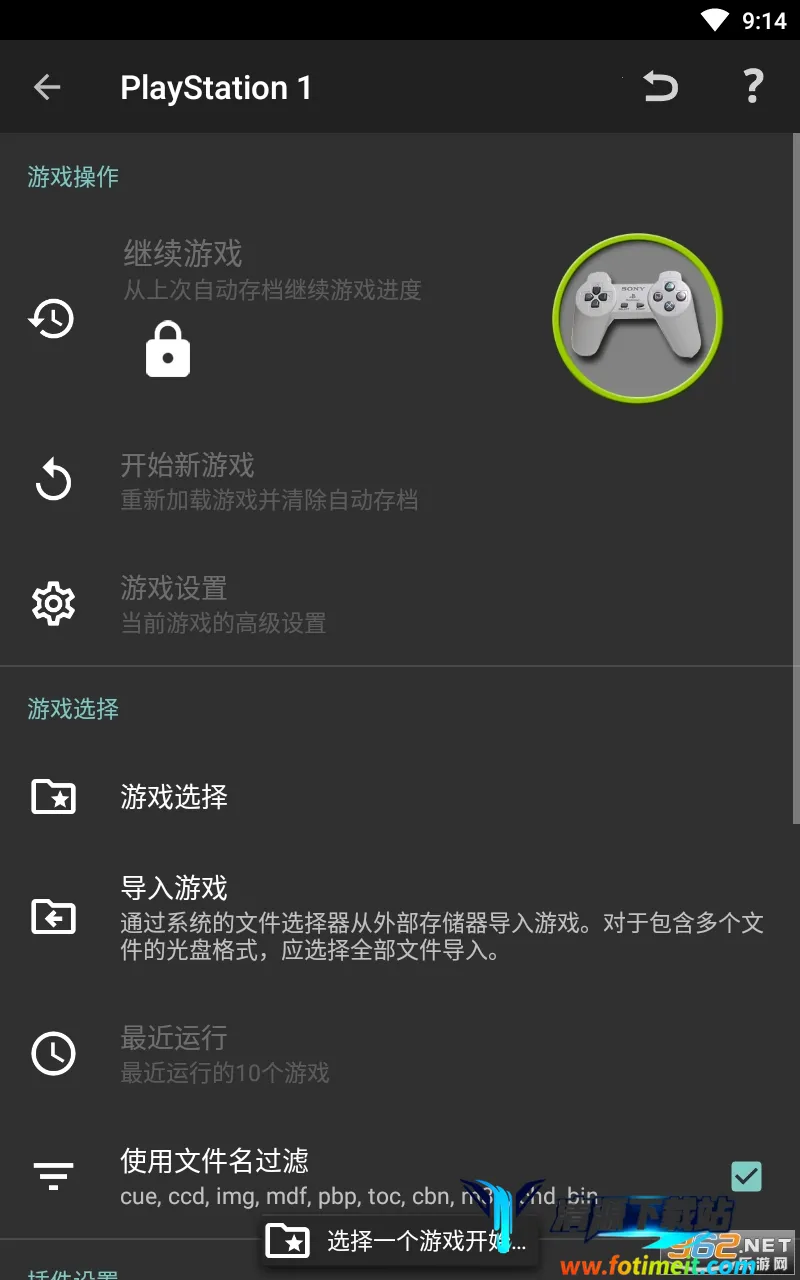Open 继续游戏 to resume the last game
This screenshot has width=800, height=1280.
(270, 270)
